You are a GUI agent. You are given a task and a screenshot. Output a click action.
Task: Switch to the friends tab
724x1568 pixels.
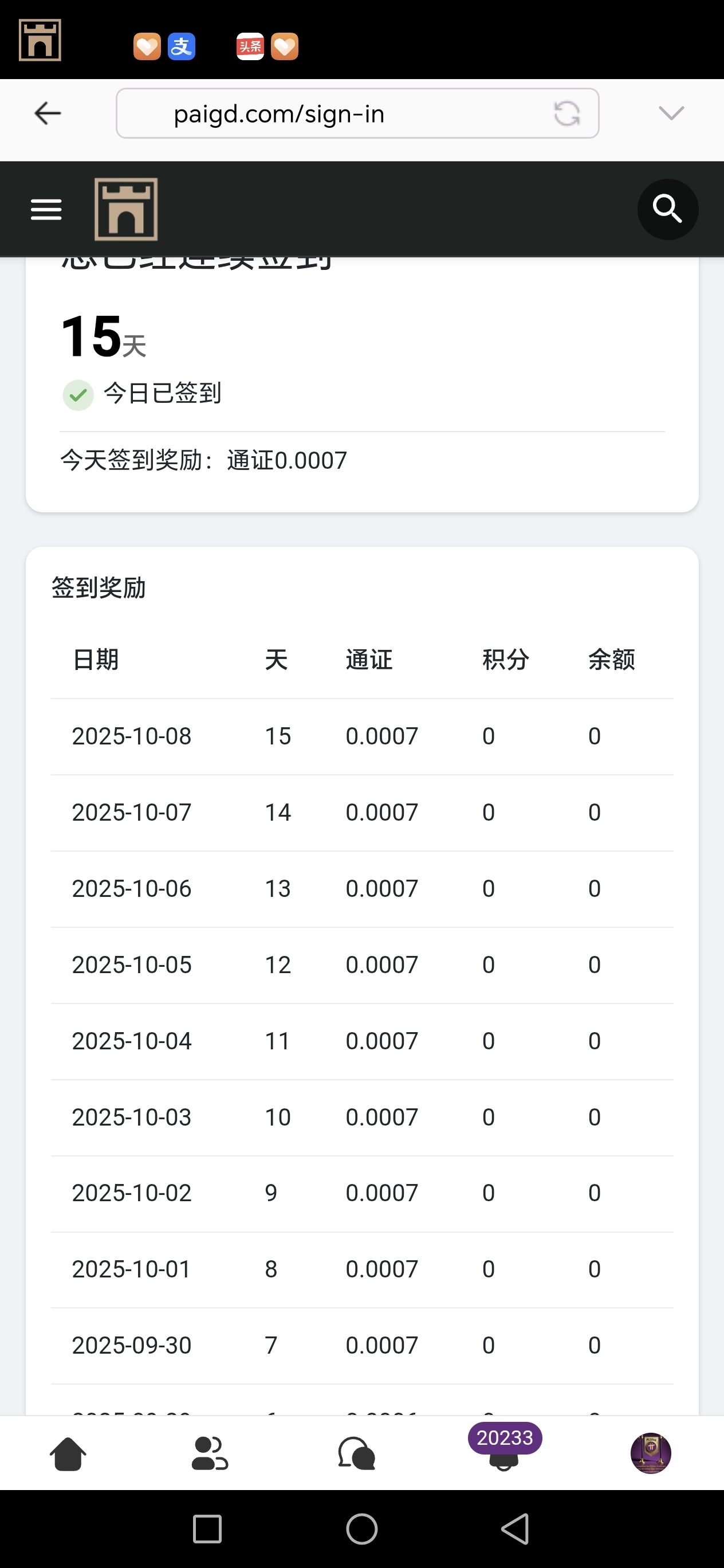[210, 1453]
